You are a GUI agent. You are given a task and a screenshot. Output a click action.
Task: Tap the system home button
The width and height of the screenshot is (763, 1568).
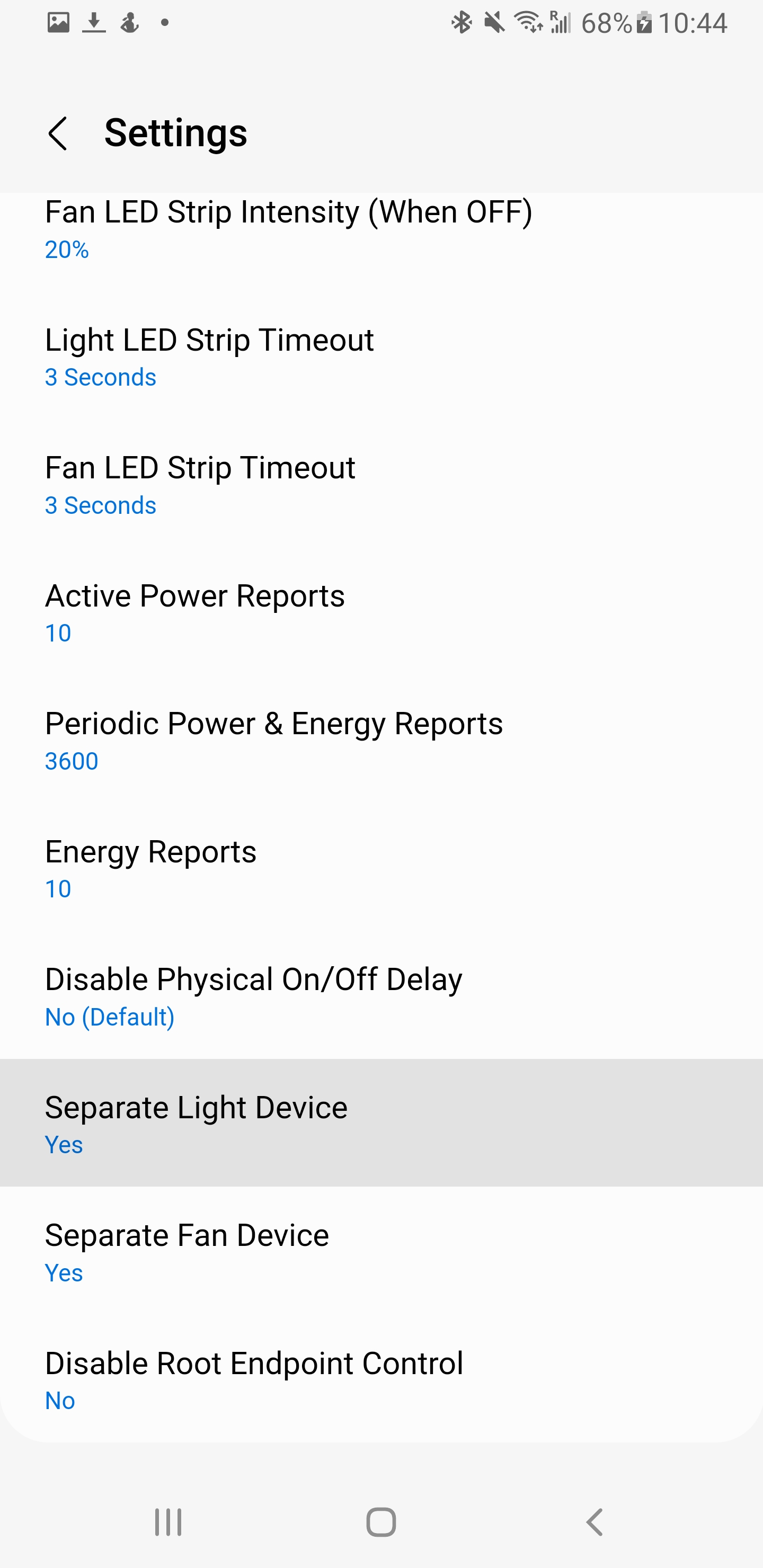(x=381, y=1522)
